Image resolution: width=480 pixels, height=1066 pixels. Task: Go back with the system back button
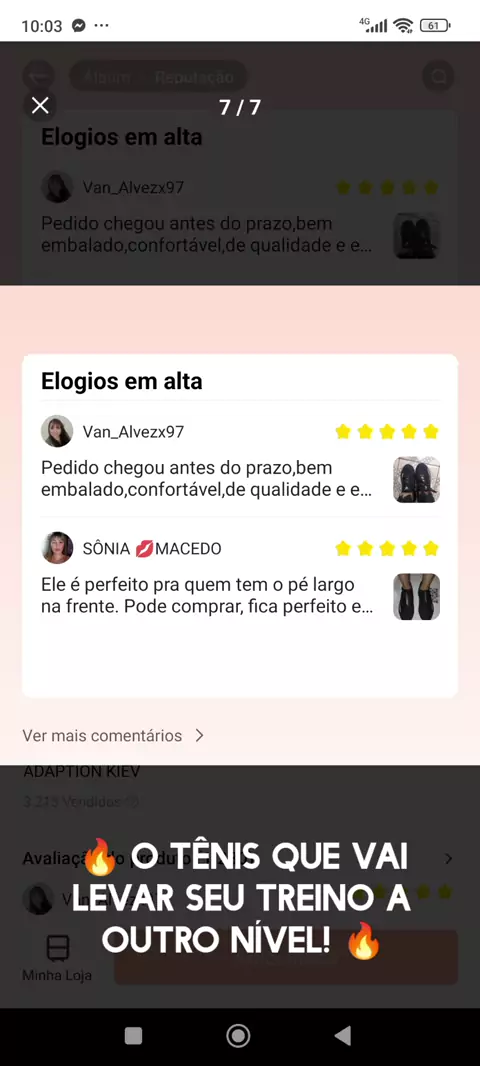[x=343, y=1035]
